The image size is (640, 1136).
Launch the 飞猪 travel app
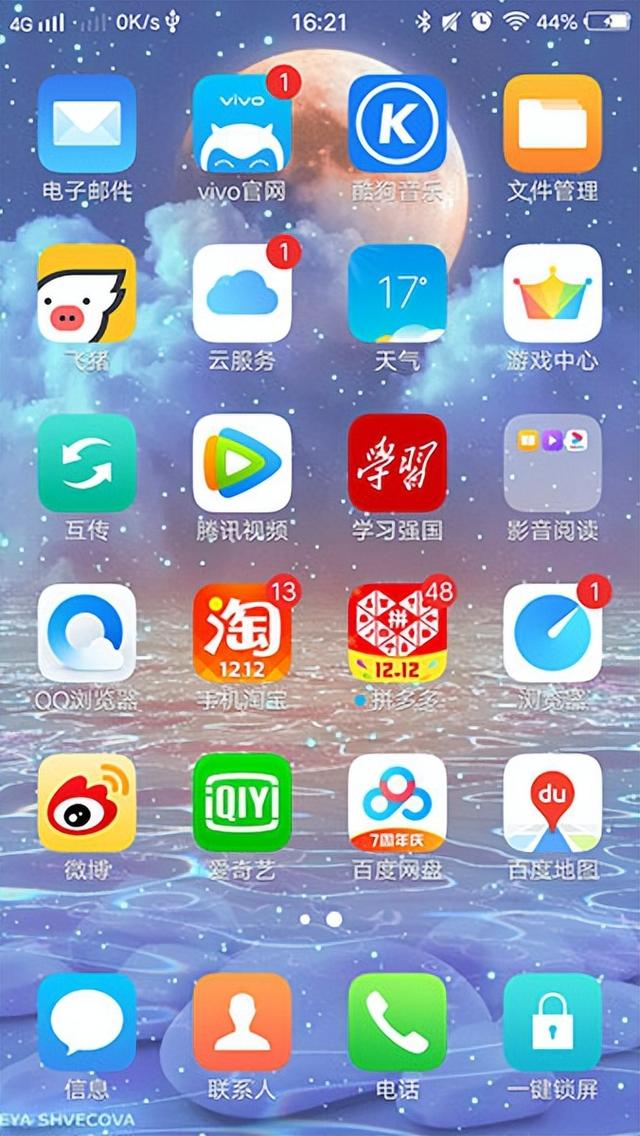pyautogui.click(x=87, y=294)
